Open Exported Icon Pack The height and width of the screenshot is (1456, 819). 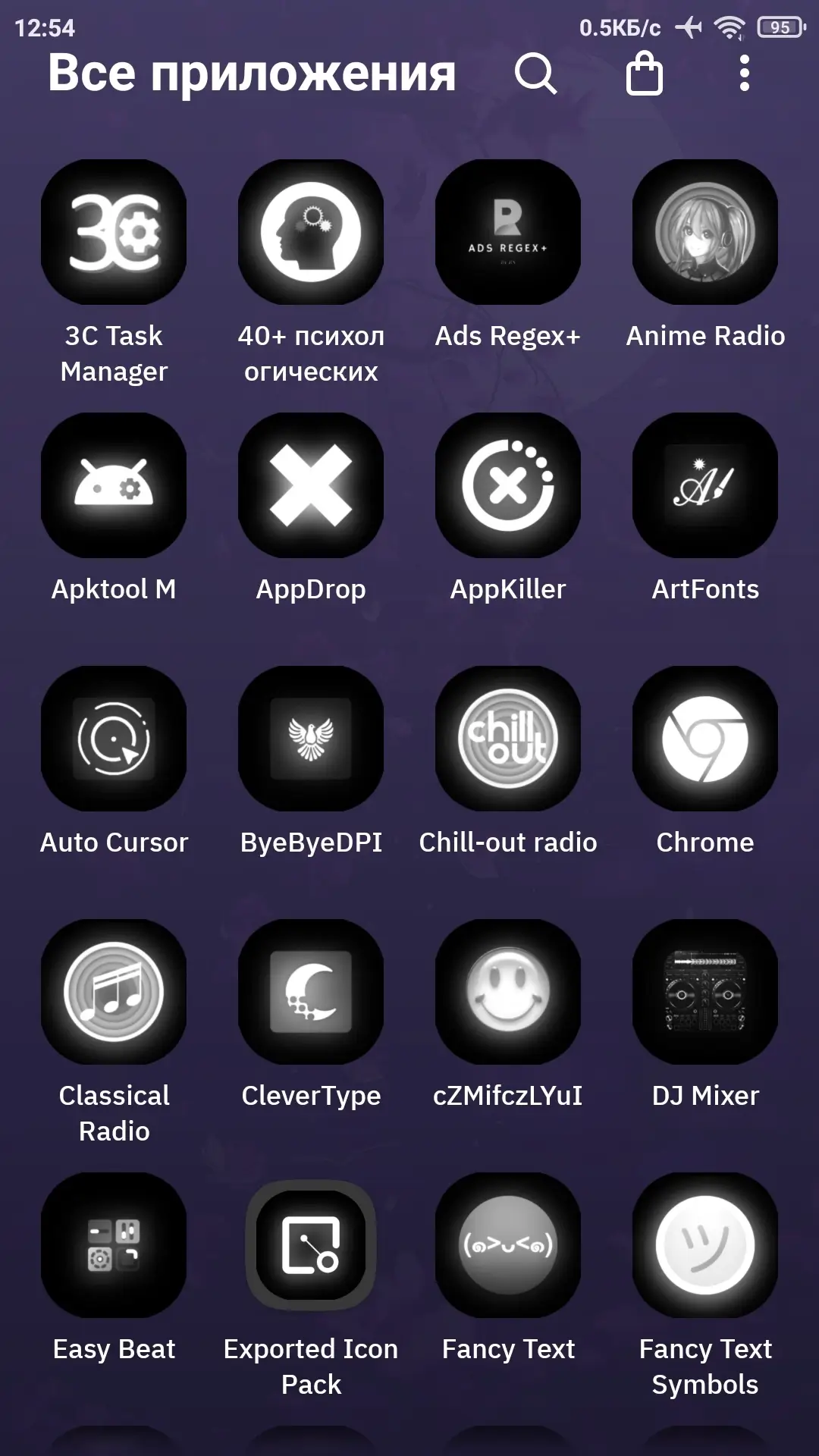(311, 1245)
